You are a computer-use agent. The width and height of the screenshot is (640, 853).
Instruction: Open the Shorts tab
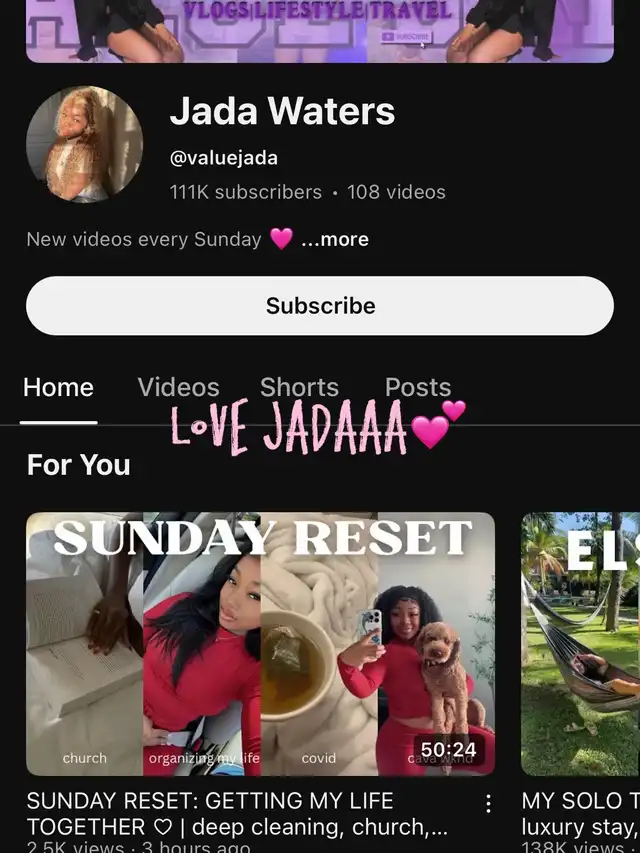click(x=299, y=388)
